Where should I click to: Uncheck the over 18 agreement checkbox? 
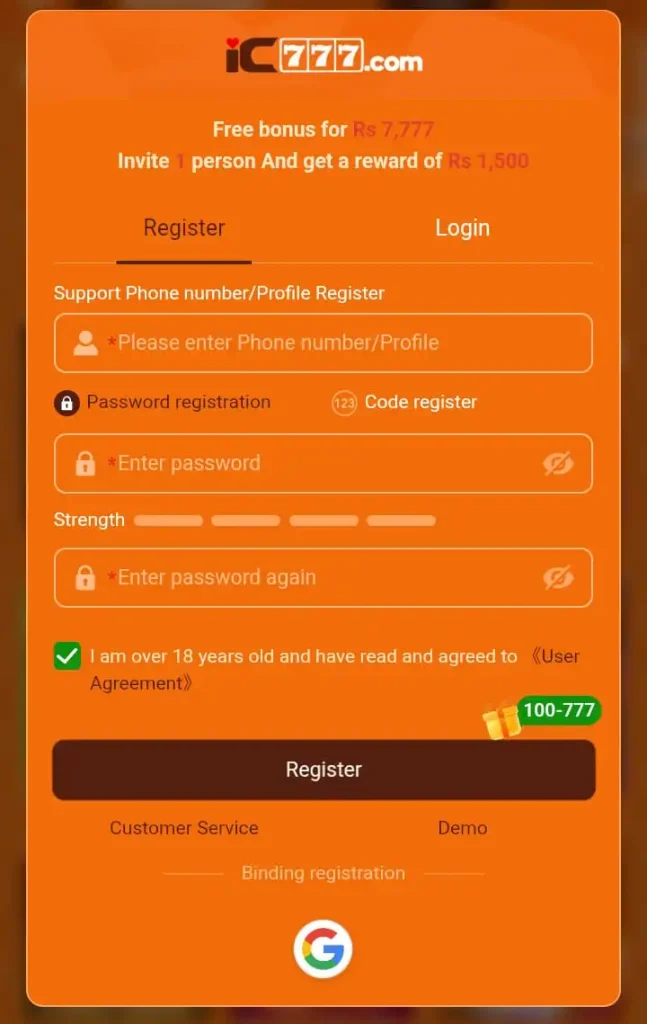click(67, 656)
